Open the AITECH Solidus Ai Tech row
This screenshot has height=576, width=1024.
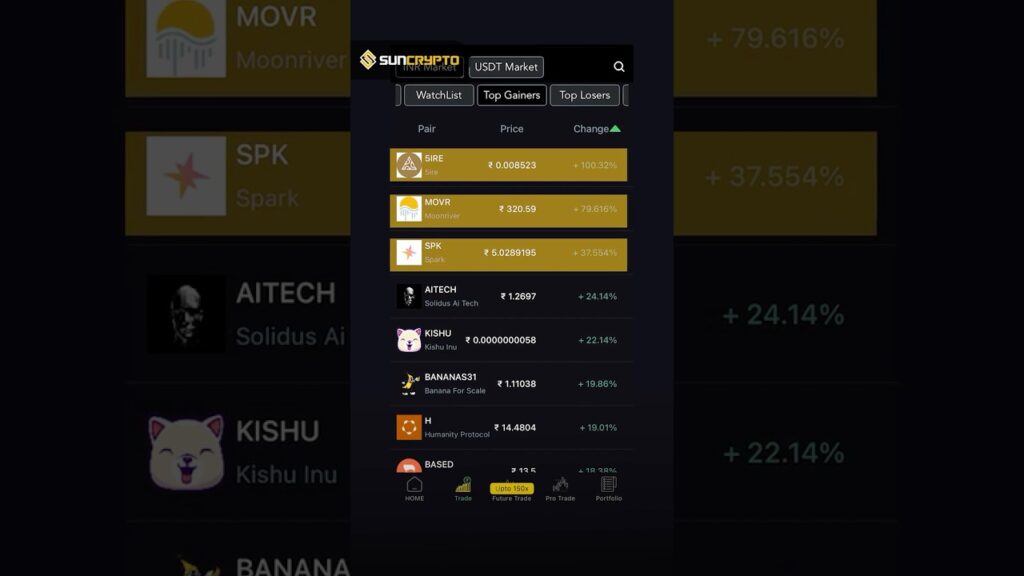(x=508, y=296)
